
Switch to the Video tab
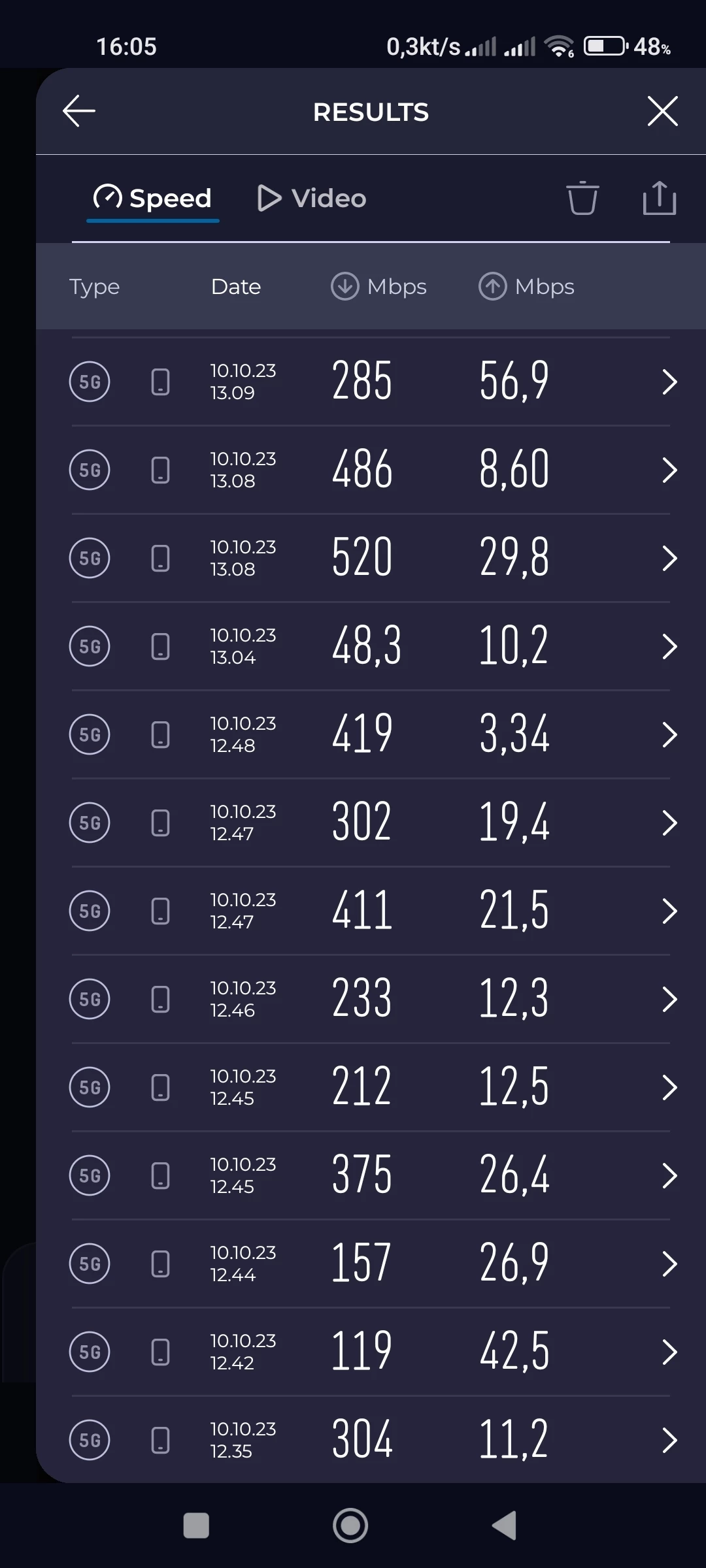point(312,199)
